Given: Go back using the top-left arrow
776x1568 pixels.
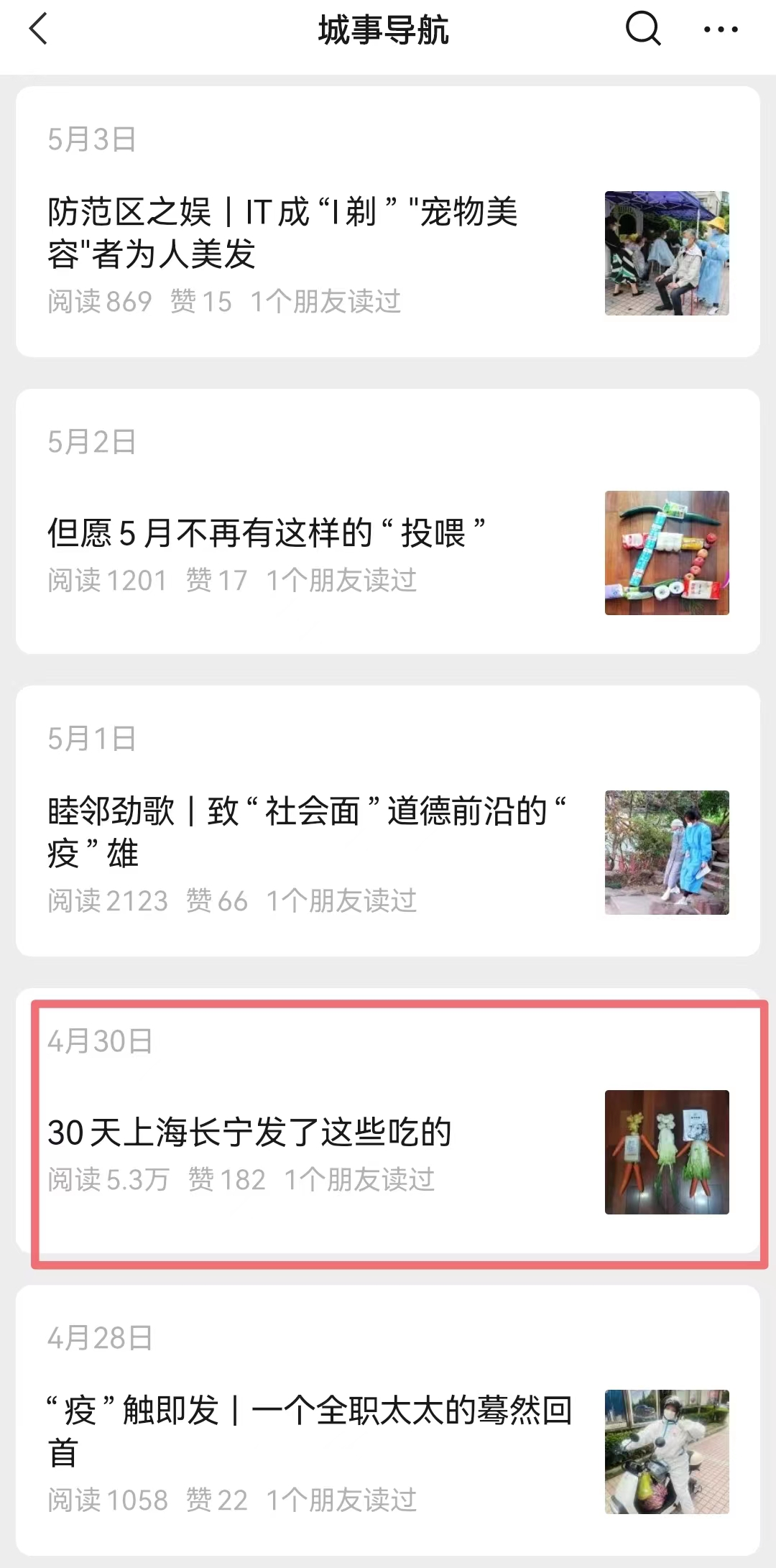Looking at the screenshot, I should point(39,29).
